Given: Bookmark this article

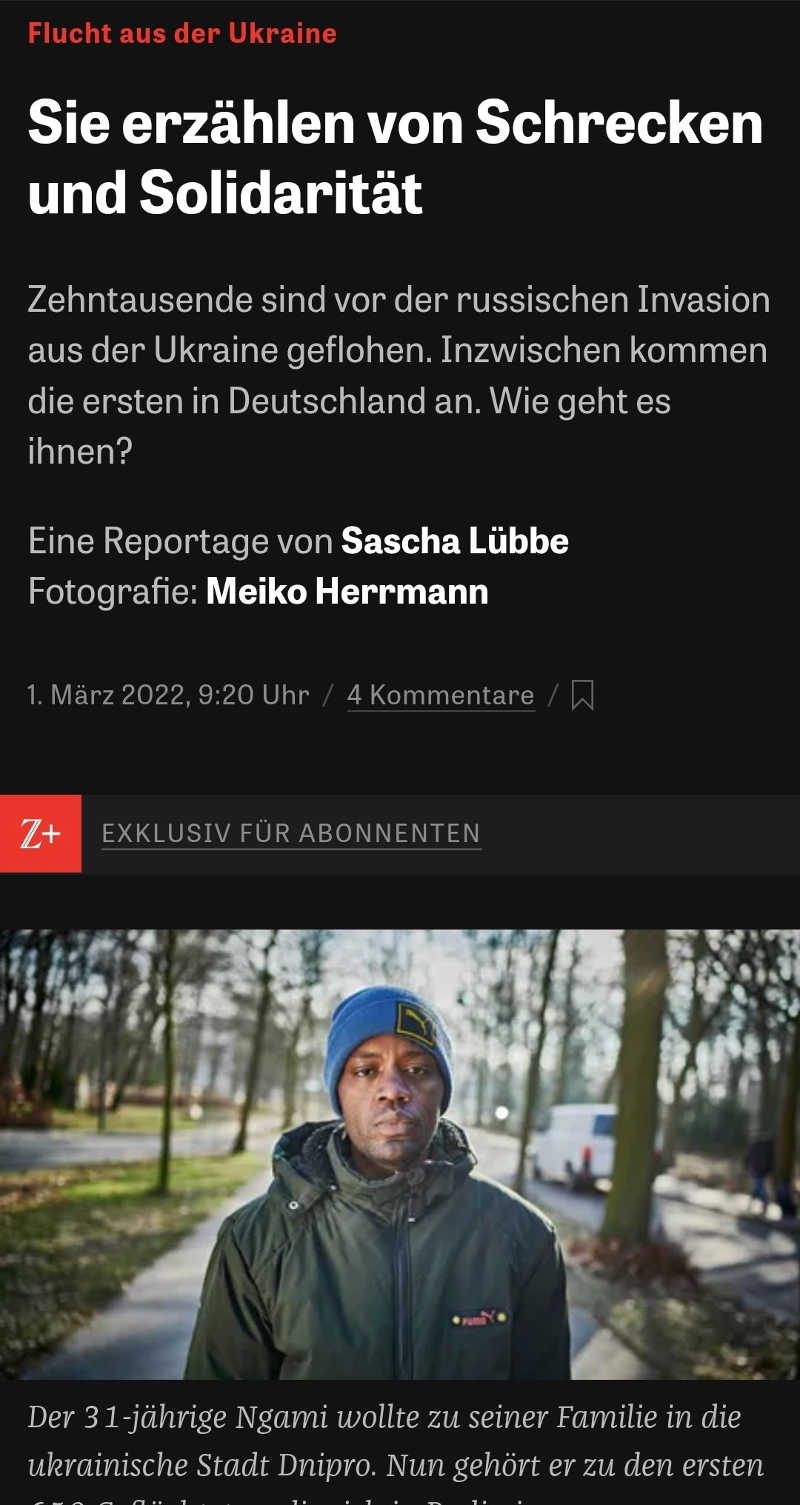Looking at the screenshot, I should pos(583,695).
